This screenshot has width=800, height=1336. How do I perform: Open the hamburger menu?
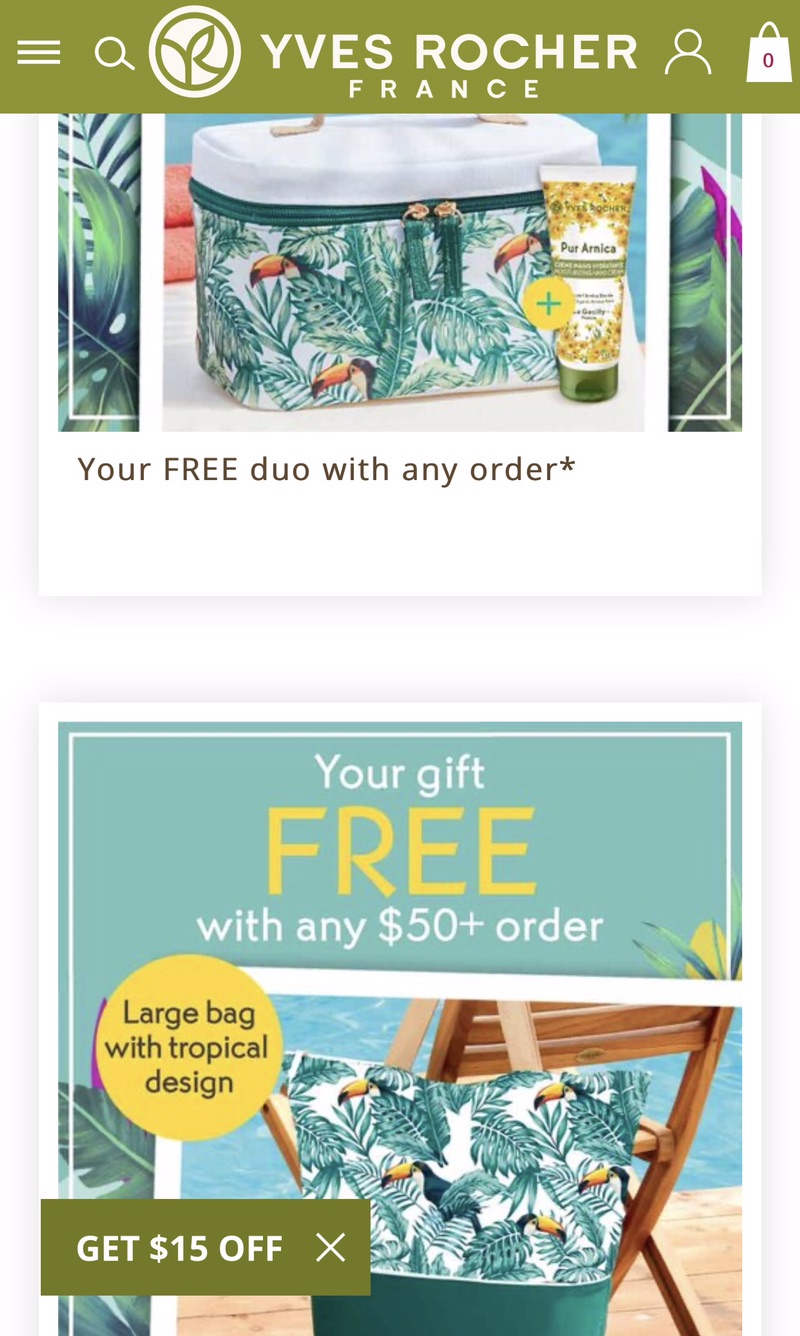pos(39,53)
